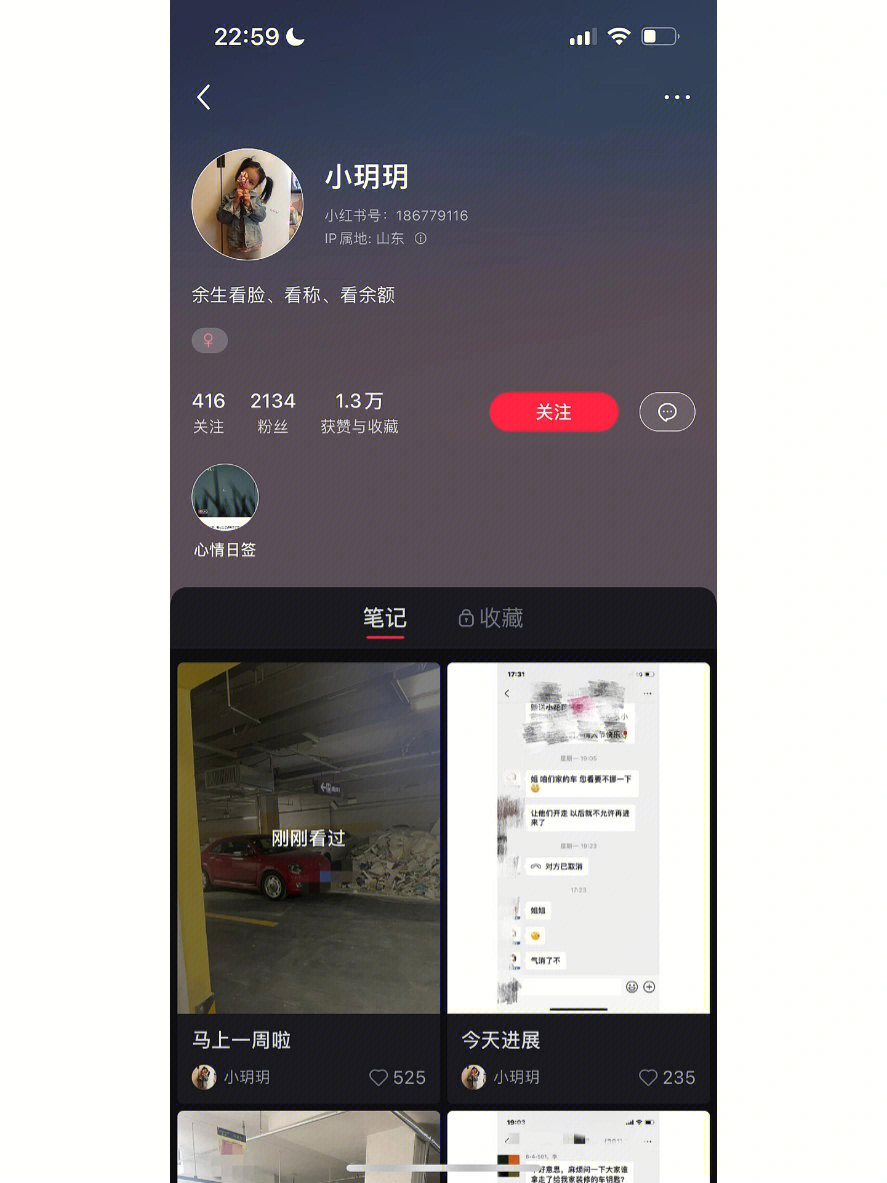Viewport: 887px width, 1183px height.
Task: Open the 心情日签 highlight
Action: [225, 498]
